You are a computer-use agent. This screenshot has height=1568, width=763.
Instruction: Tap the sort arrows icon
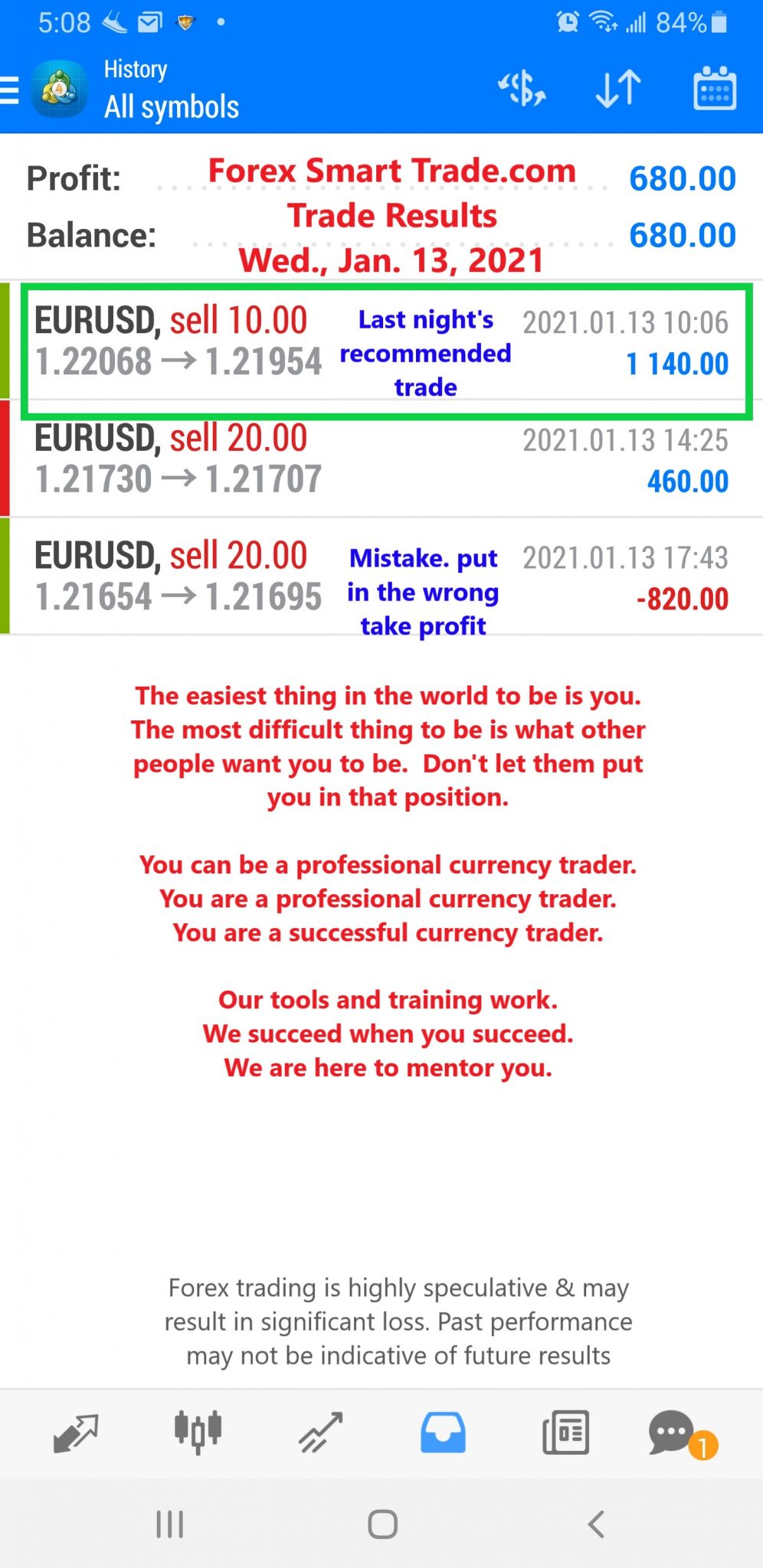click(617, 89)
